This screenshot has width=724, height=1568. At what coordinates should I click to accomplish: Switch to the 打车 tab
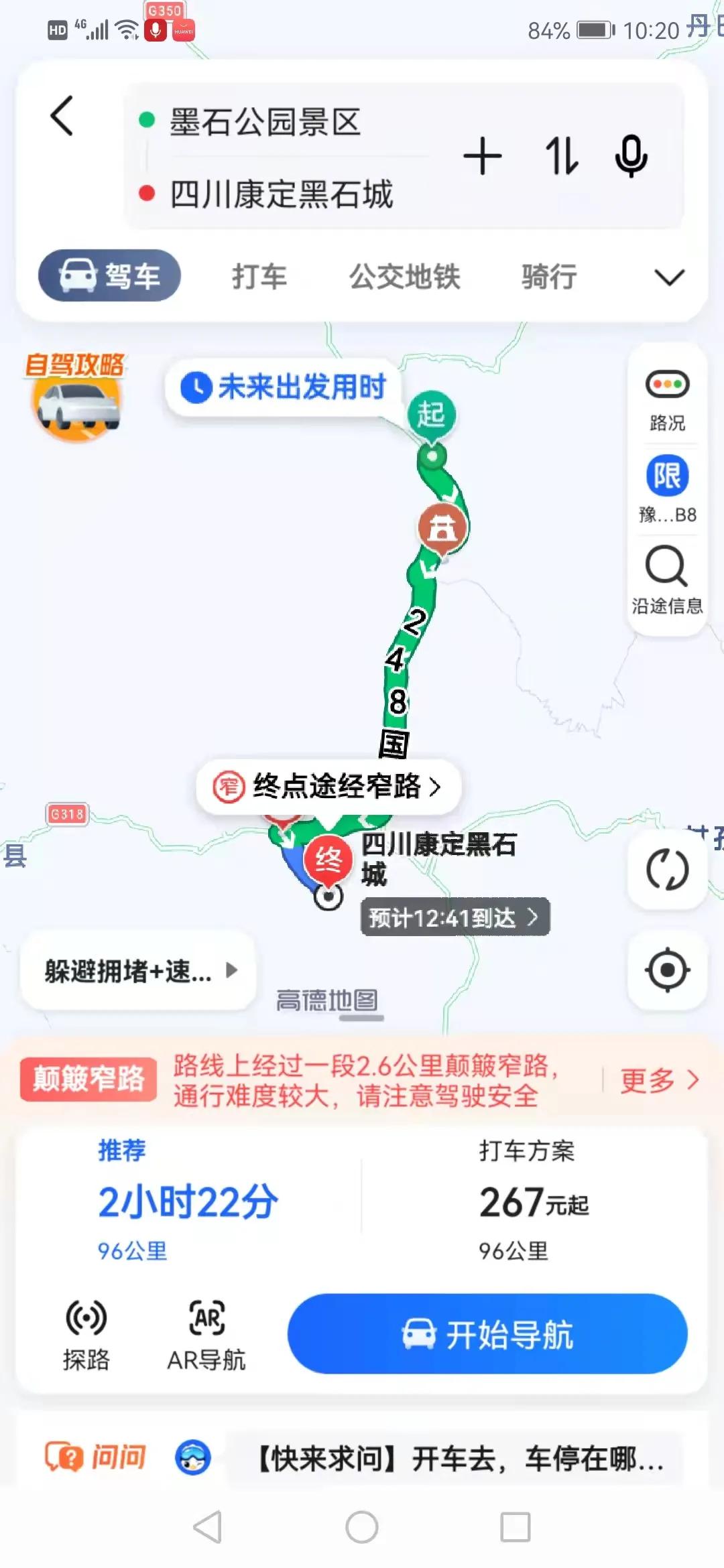point(259,276)
